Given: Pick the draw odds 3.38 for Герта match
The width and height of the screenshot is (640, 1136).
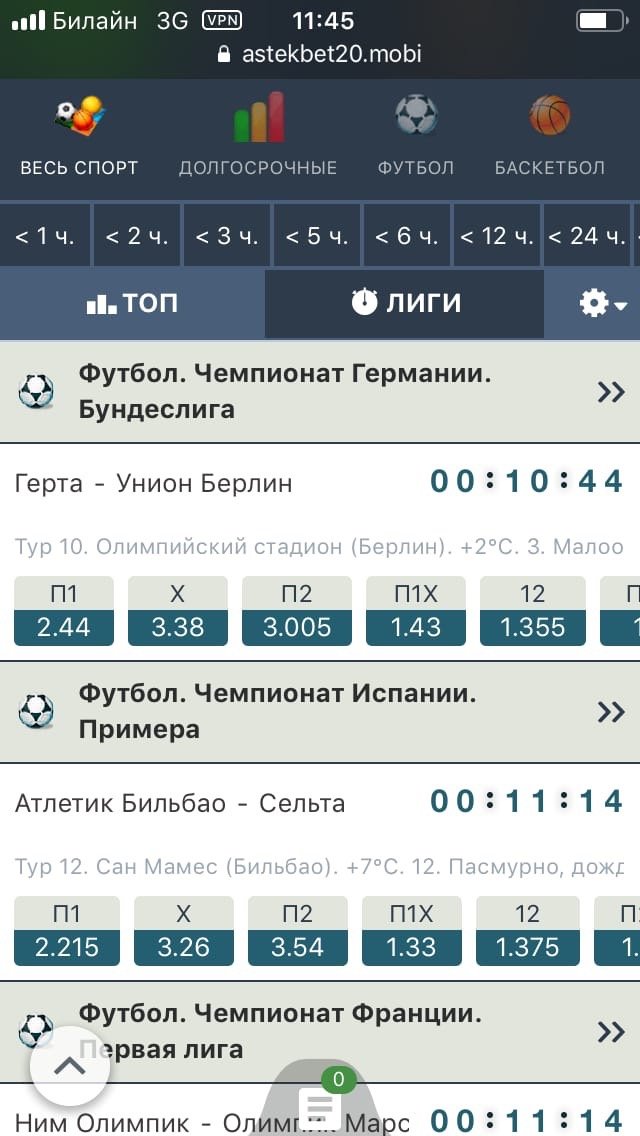Looking at the screenshot, I should (178, 611).
